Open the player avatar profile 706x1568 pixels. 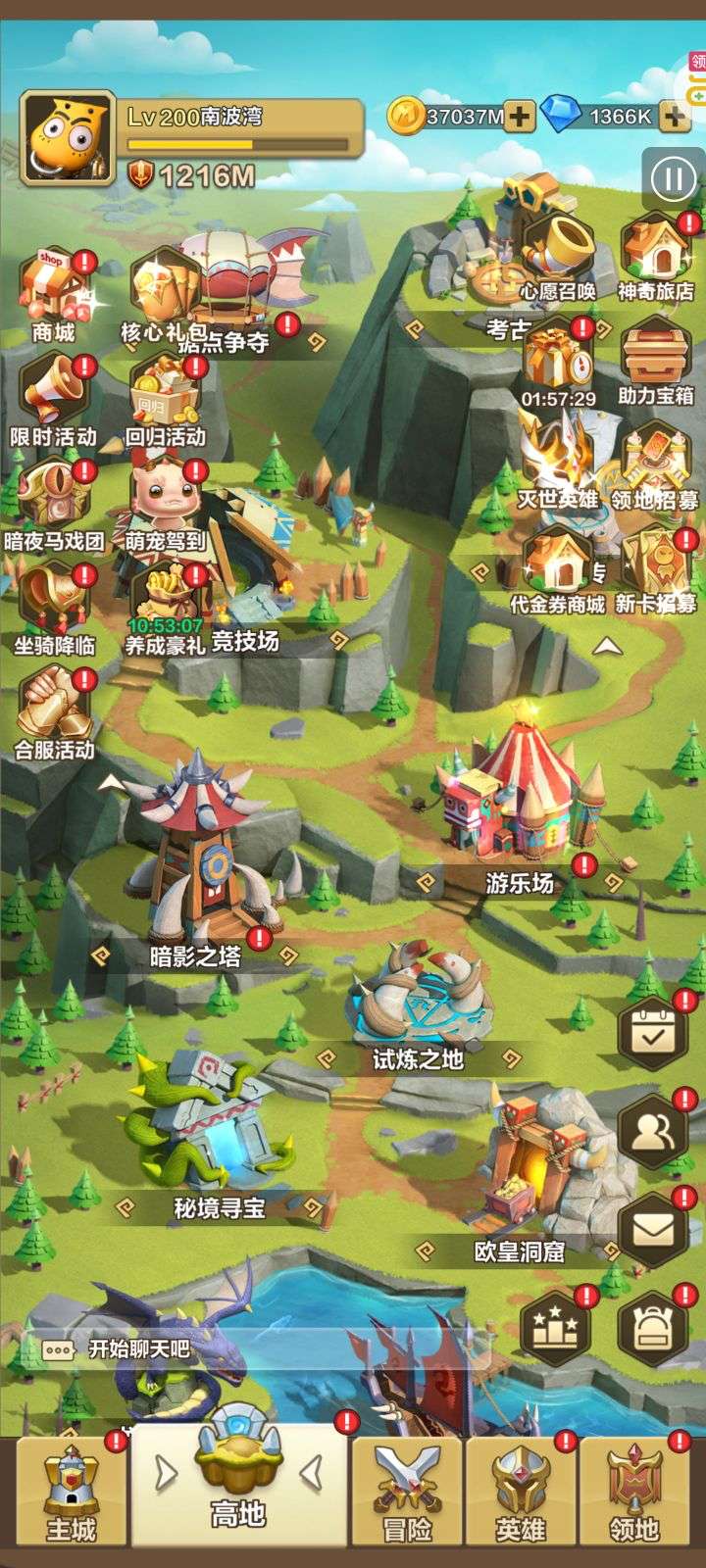tap(68, 139)
